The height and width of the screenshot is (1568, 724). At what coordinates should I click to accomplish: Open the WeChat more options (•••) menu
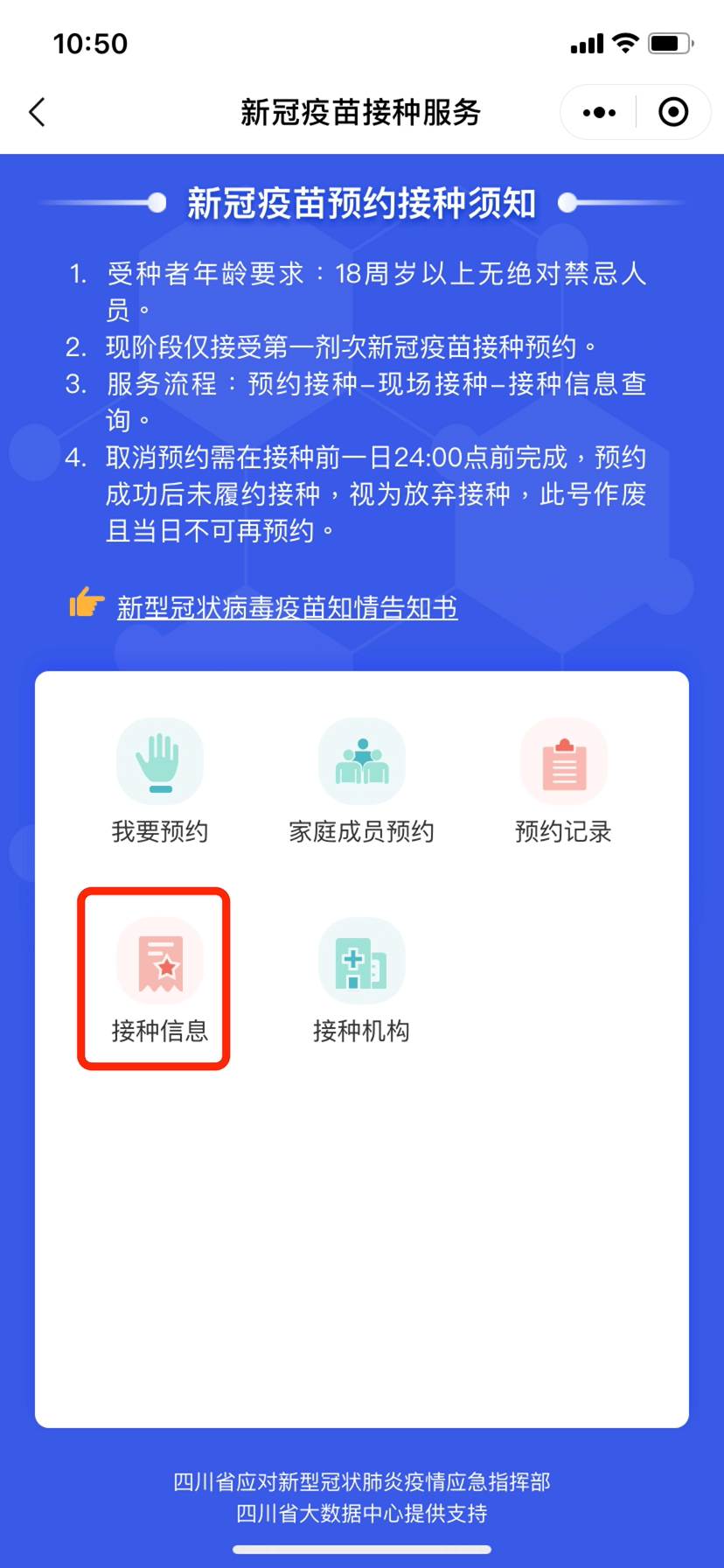(598, 112)
